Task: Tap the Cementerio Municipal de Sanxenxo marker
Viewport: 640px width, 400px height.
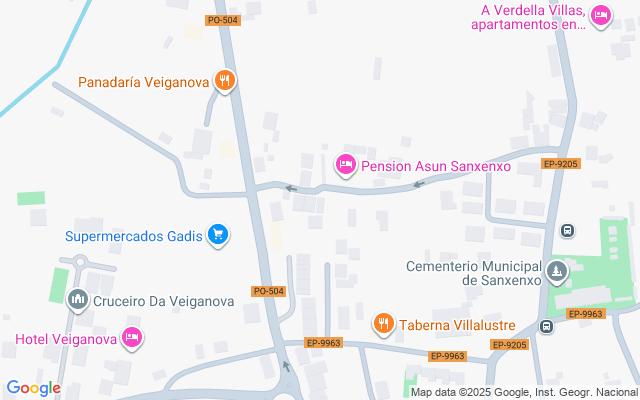Action: (557, 271)
